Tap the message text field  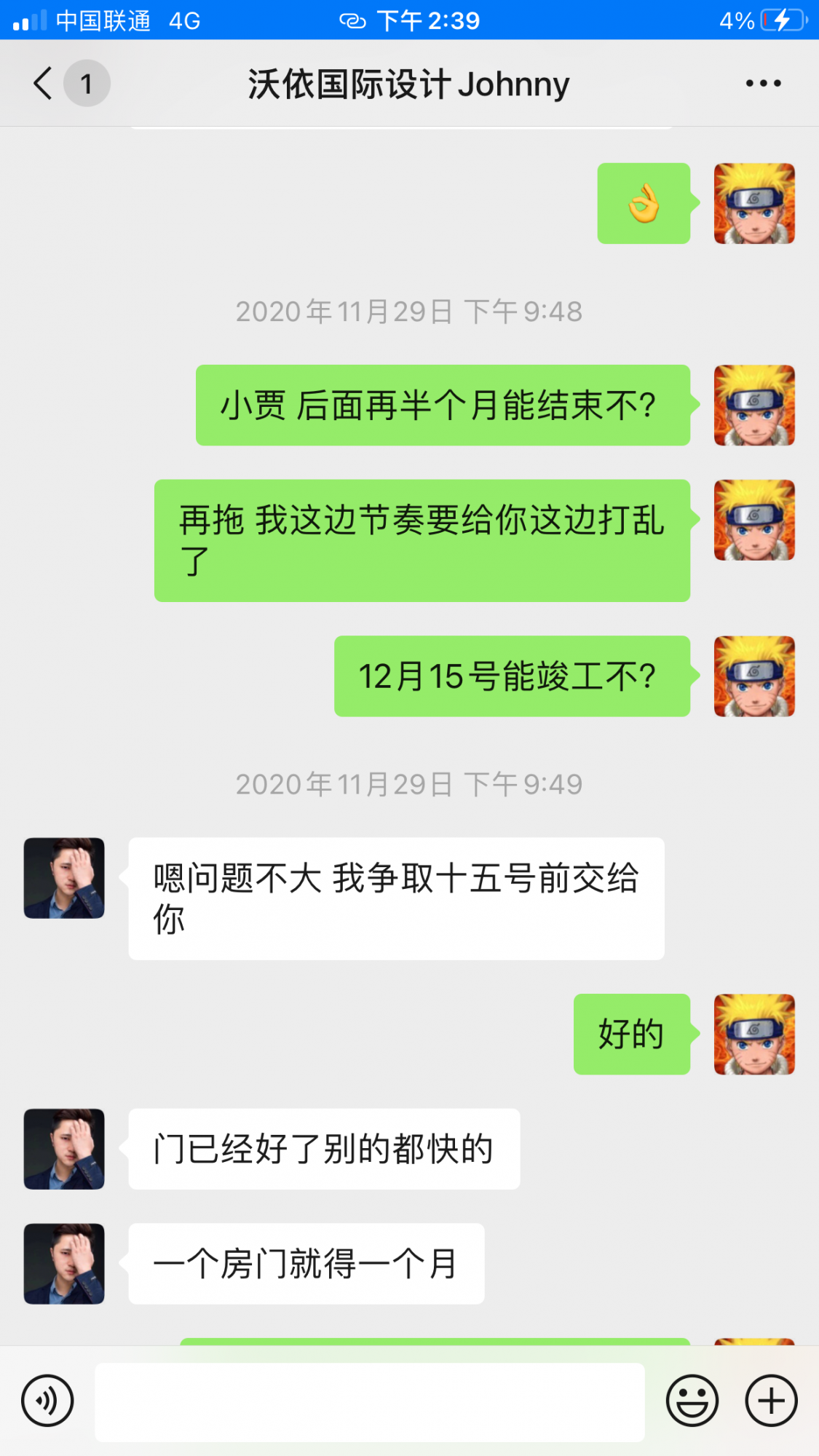pos(370,1402)
